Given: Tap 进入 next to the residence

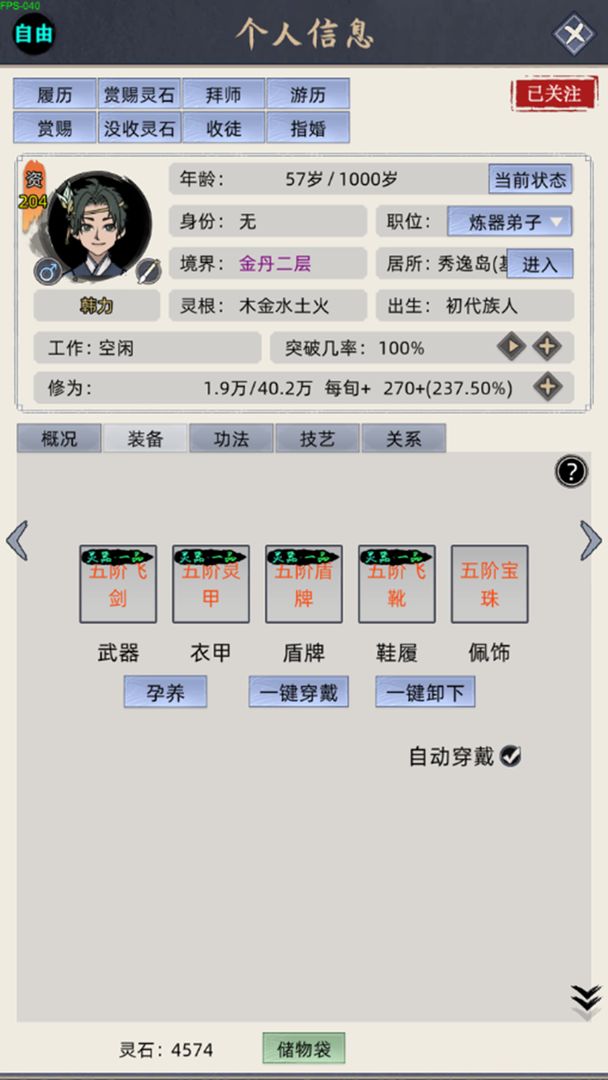Looking at the screenshot, I should click(x=540, y=264).
